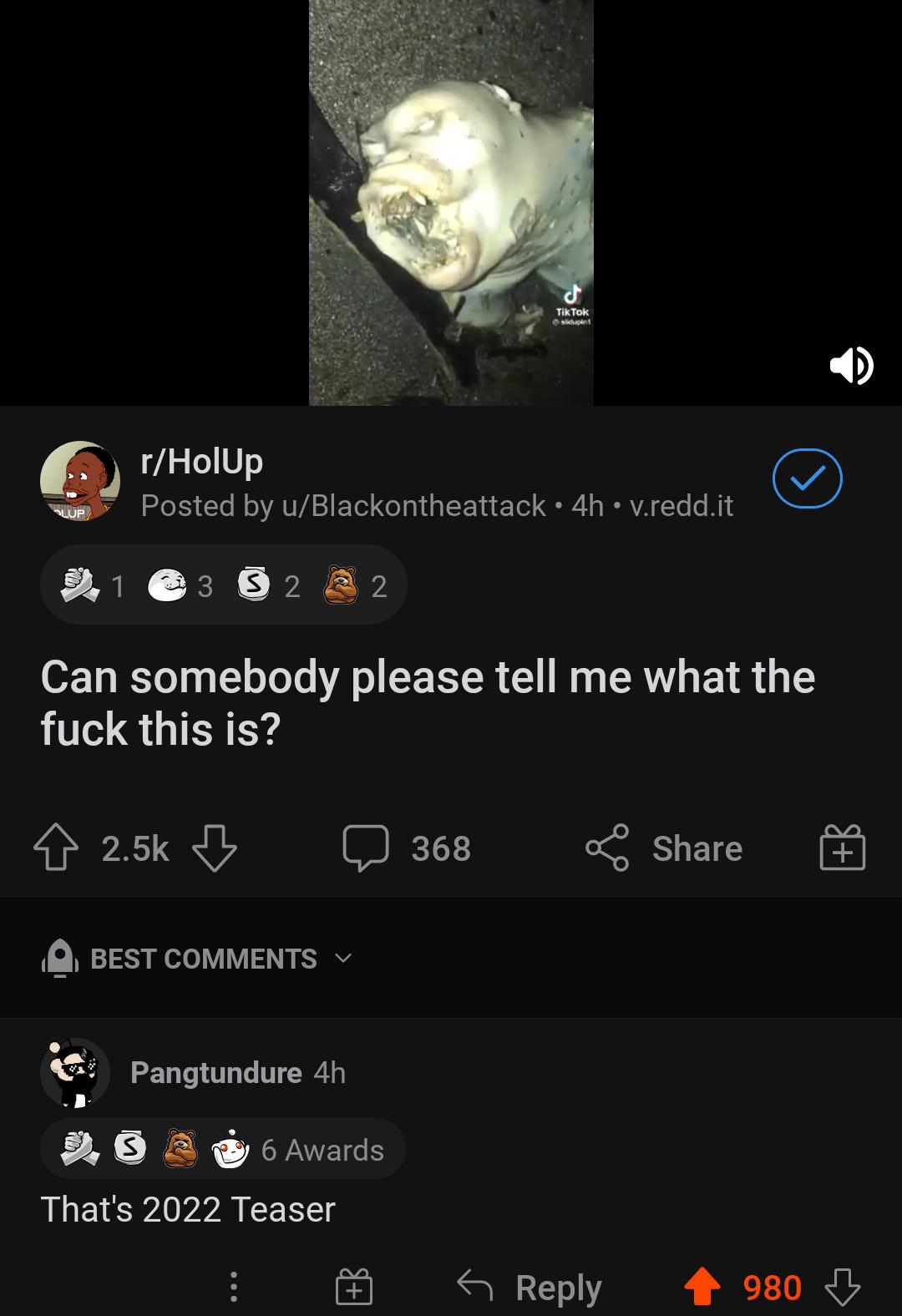Tap the joined checkmark button

click(807, 478)
